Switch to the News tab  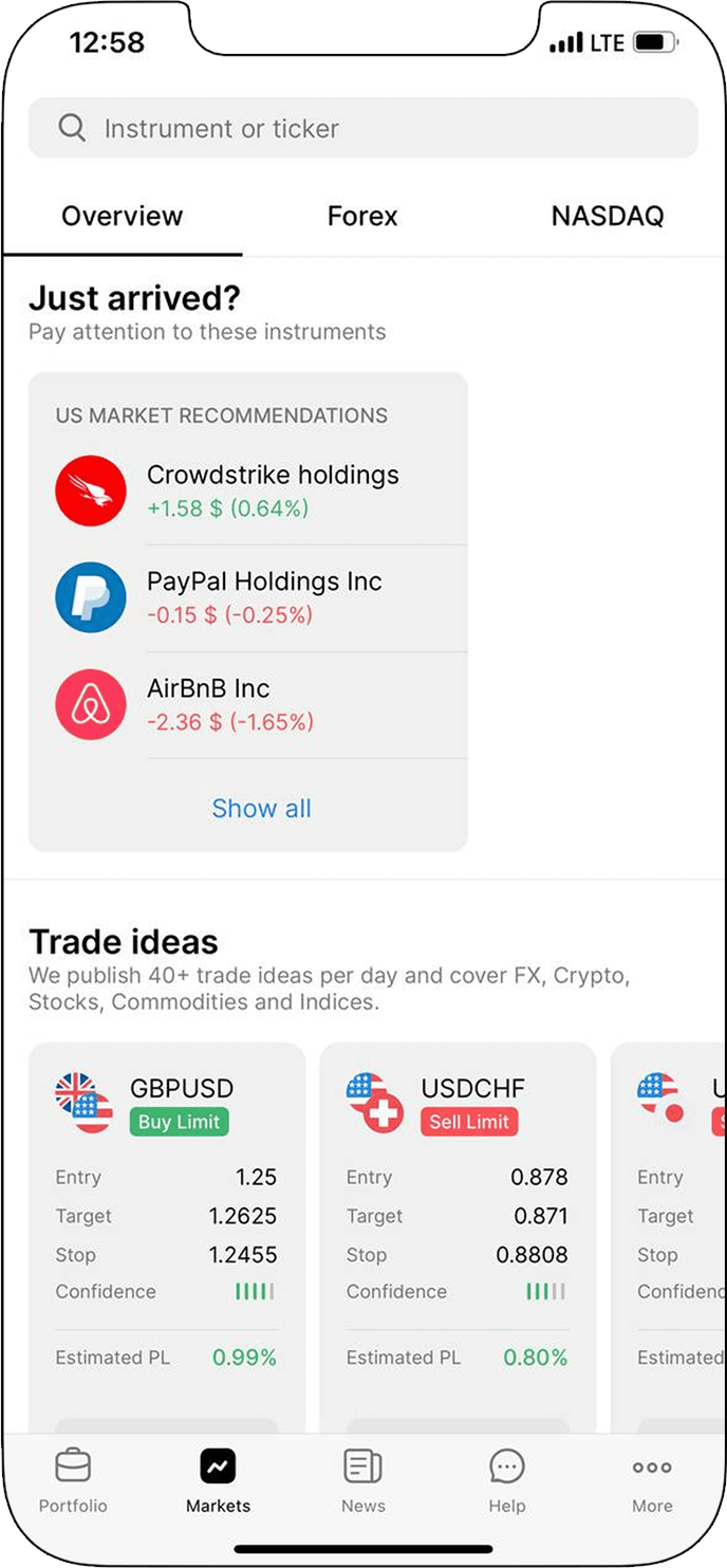(363, 1480)
